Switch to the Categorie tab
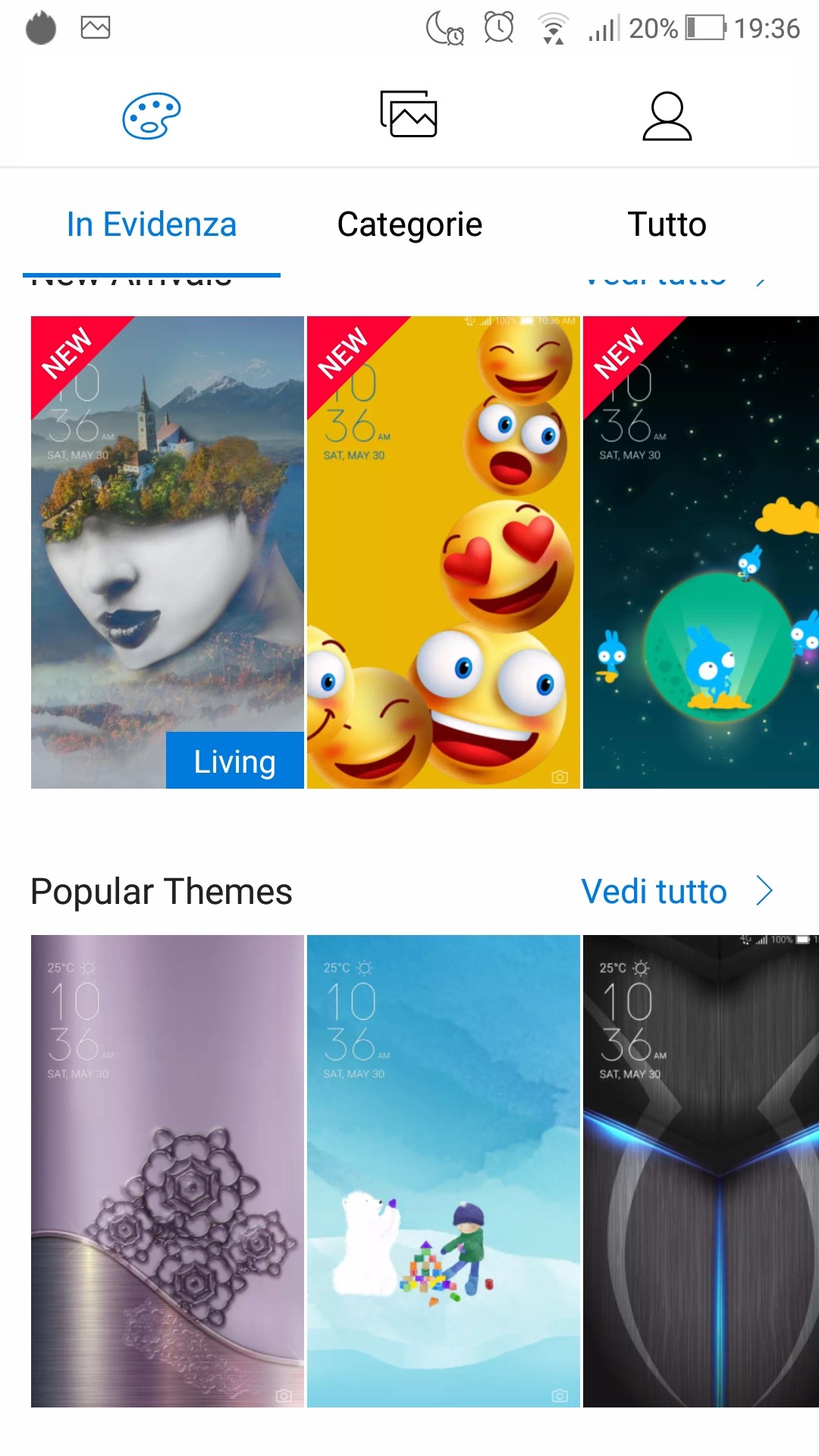Viewport: 819px width, 1456px height. click(x=409, y=224)
